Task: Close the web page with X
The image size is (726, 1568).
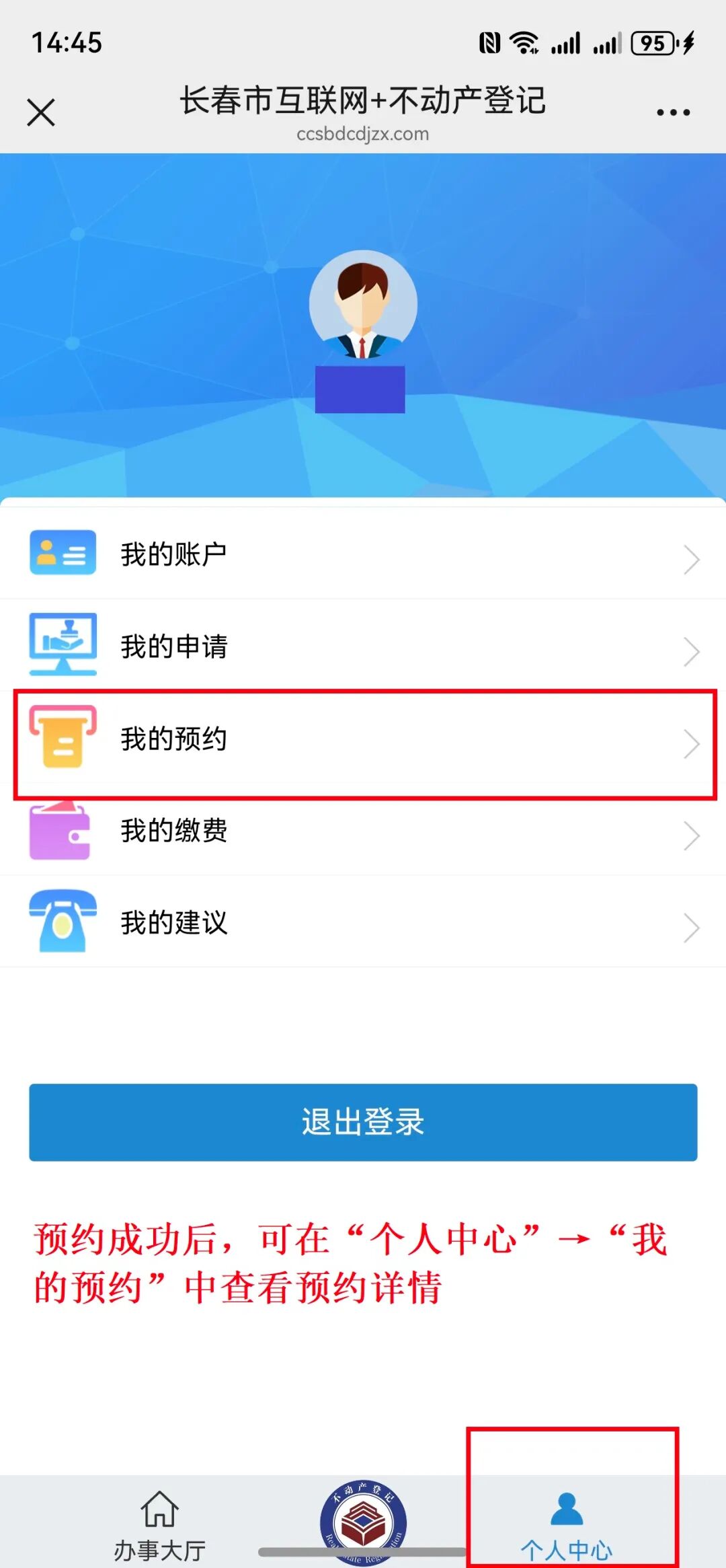Action: tap(41, 112)
